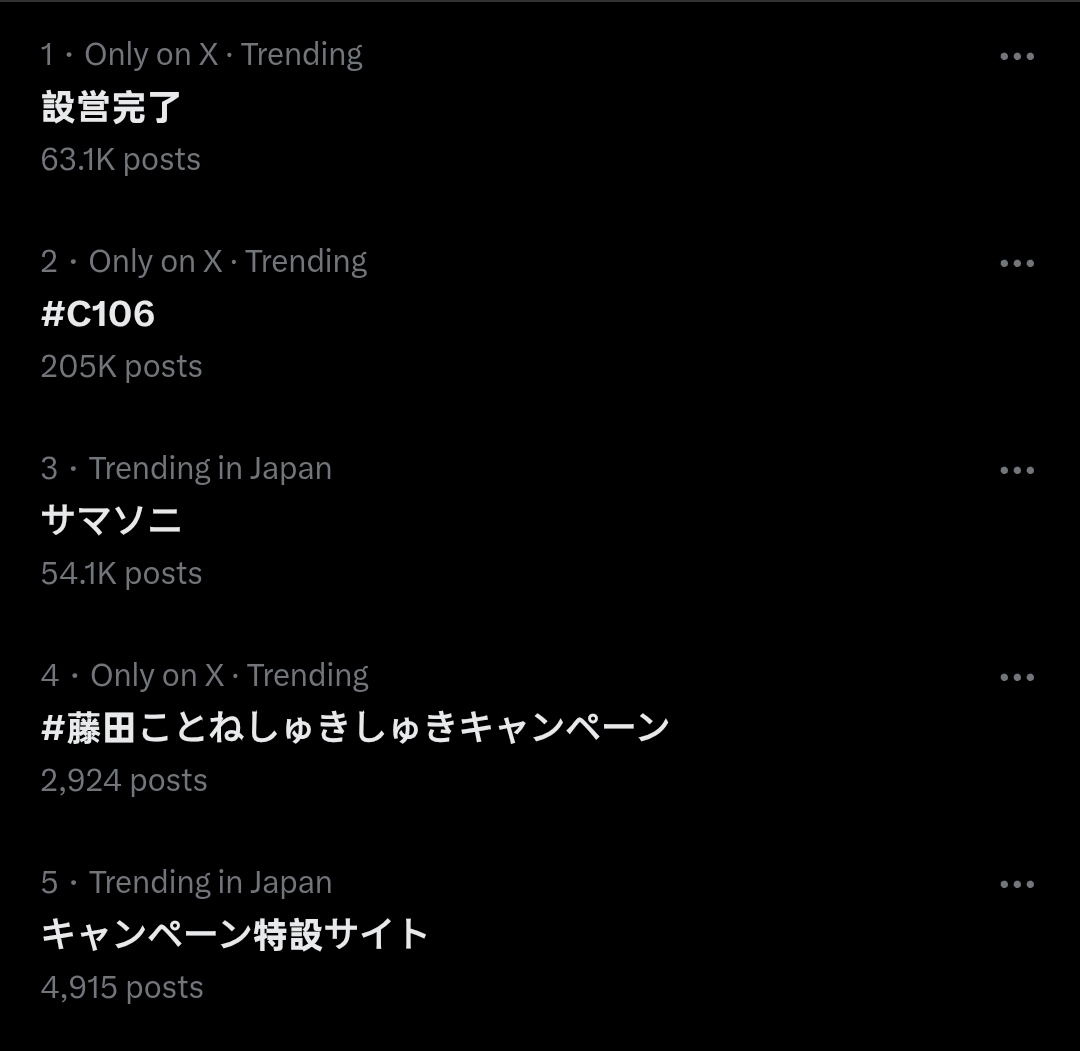Open options menu for #藤田ことねしゅきしゅきキャンペーン
This screenshot has width=1080, height=1051.
tap(1017, 677)
